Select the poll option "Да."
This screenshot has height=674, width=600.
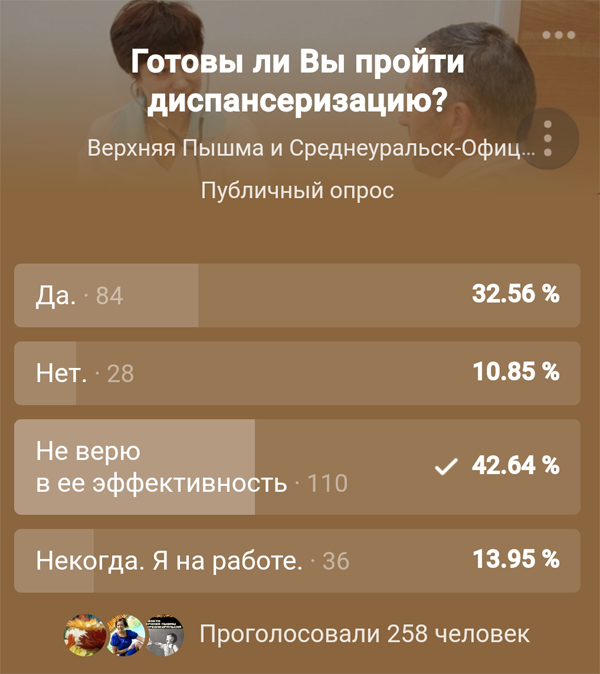(x=297, y=295)
